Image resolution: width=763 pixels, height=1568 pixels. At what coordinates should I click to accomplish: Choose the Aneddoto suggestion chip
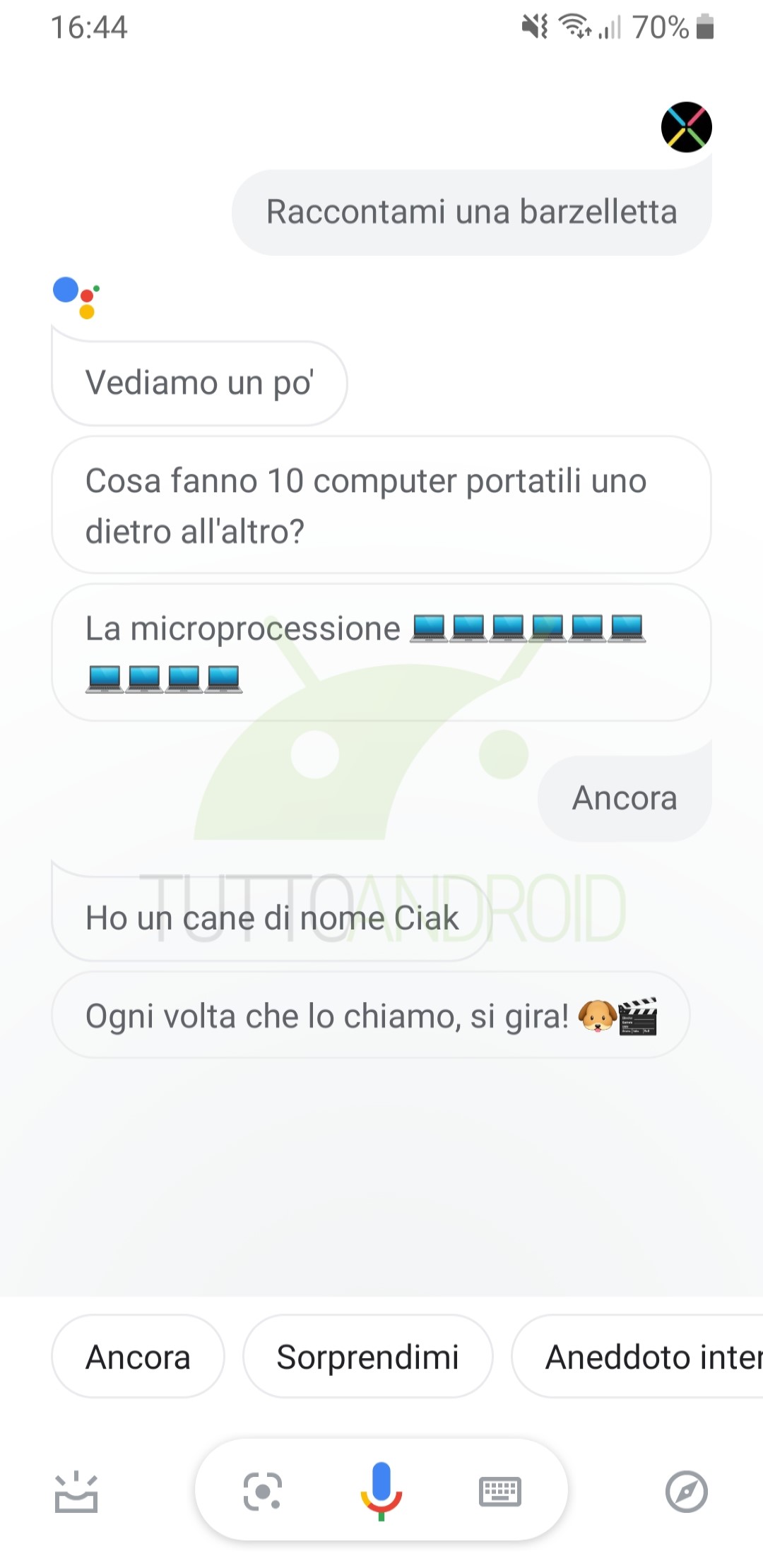coord(637,1356)
